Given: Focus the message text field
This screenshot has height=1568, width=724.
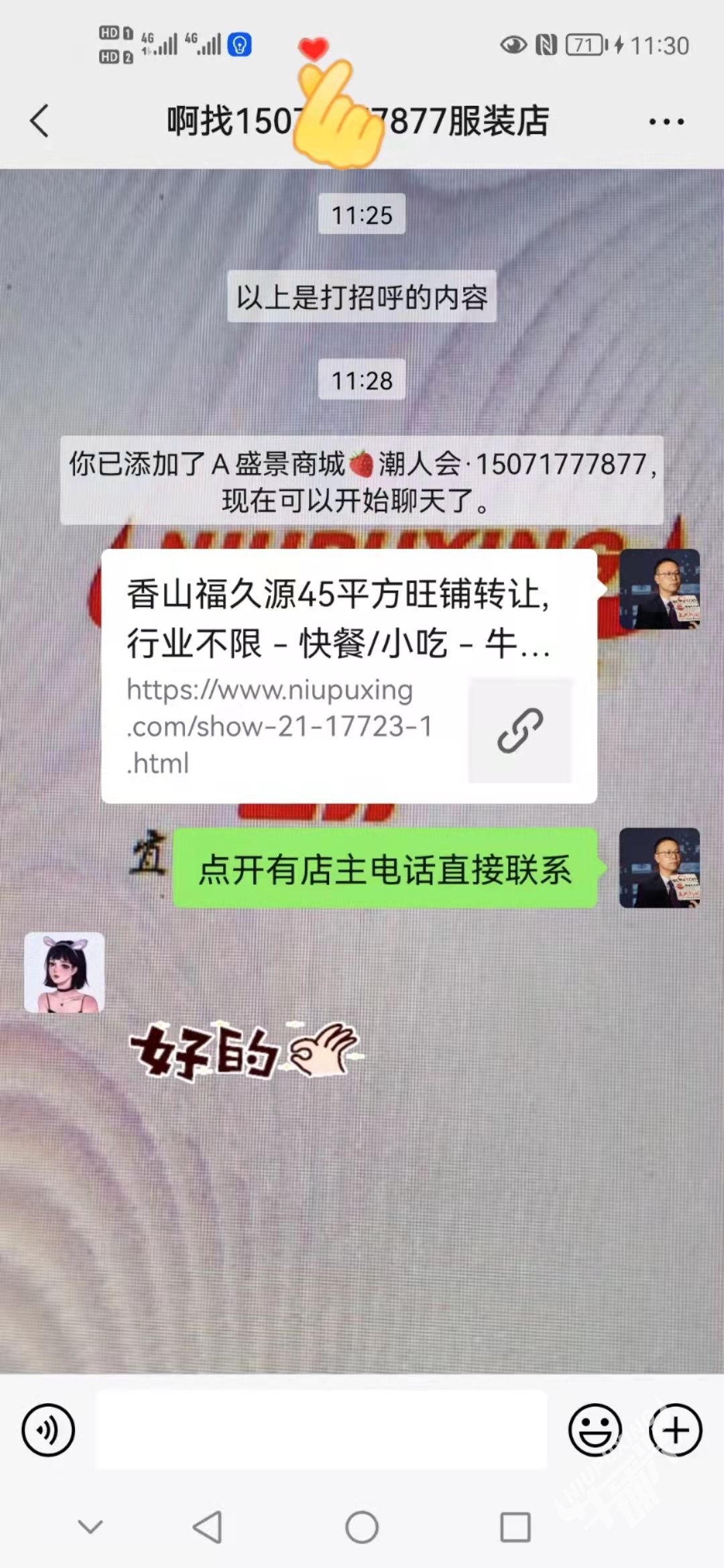Looking at the screenshot, I should tap(322, 1430).
